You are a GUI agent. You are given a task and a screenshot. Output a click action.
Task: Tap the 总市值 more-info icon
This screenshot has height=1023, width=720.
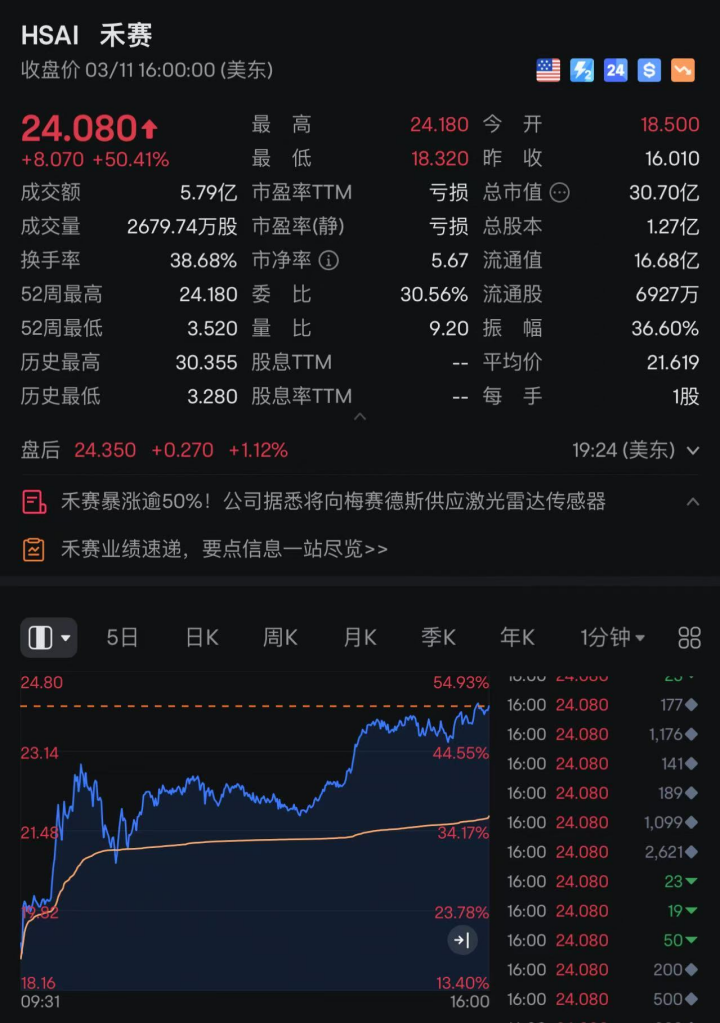click(560, 193)
